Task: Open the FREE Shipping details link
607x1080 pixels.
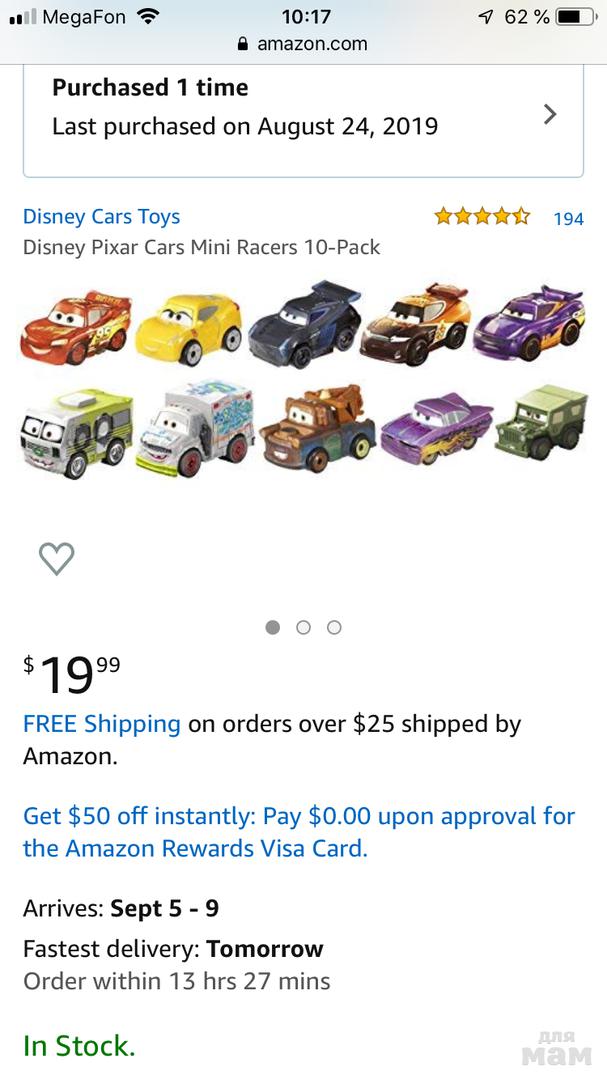Action: (x=102, y=723)
